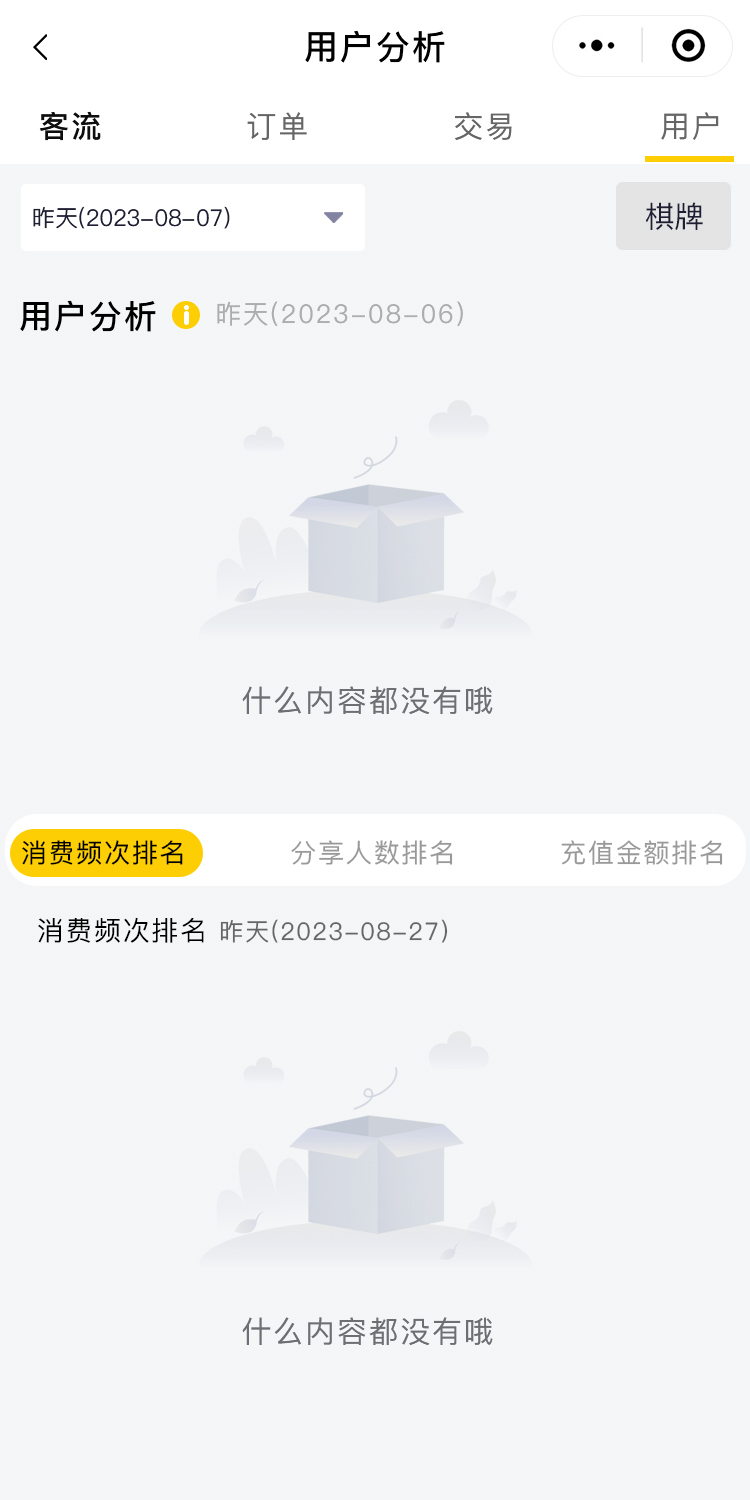Switch to the 订单 tab
Viewport: 750px width, 1500px height.
(277, 127)
